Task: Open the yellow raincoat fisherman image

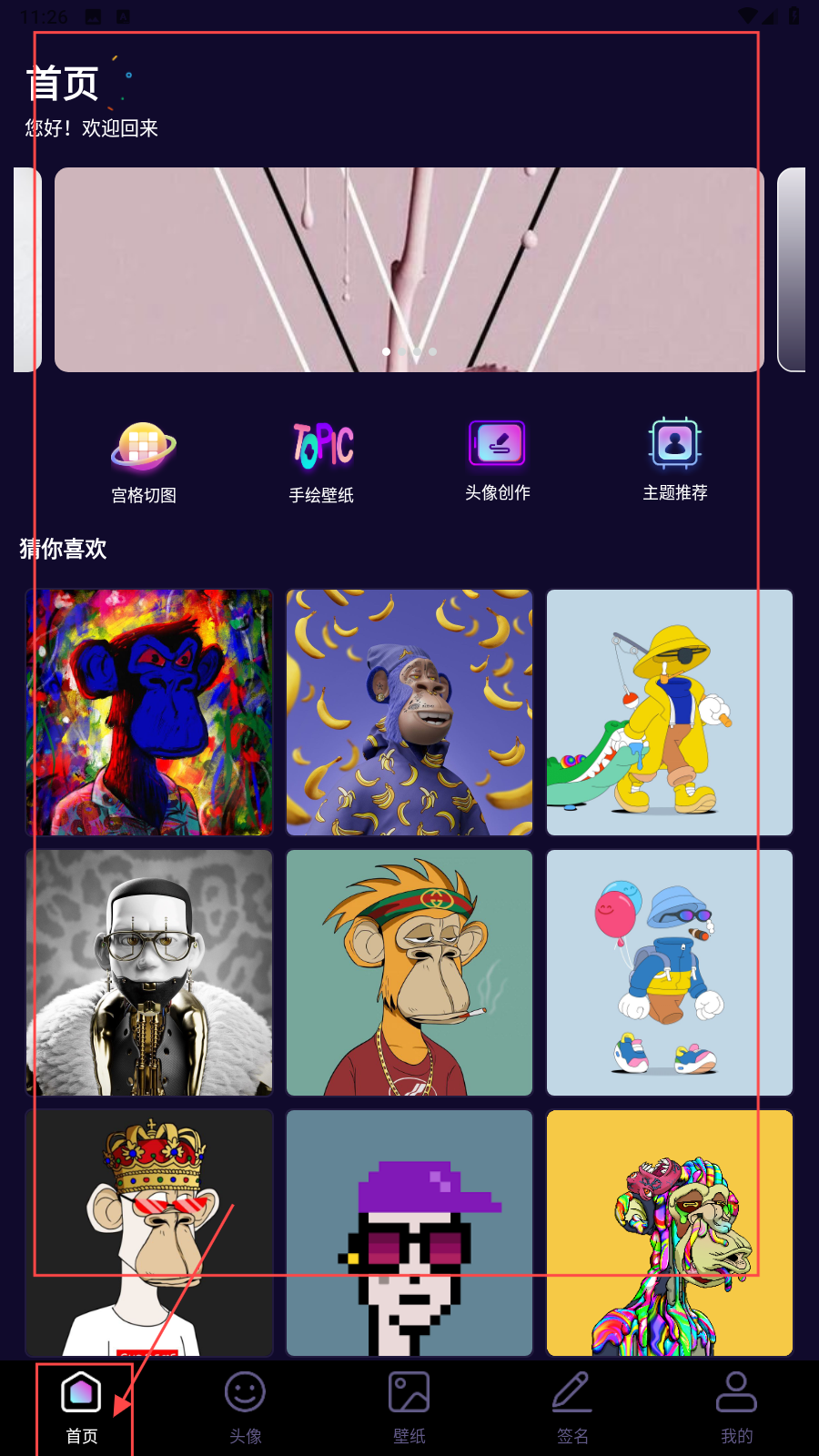Action: pos(670,713)
